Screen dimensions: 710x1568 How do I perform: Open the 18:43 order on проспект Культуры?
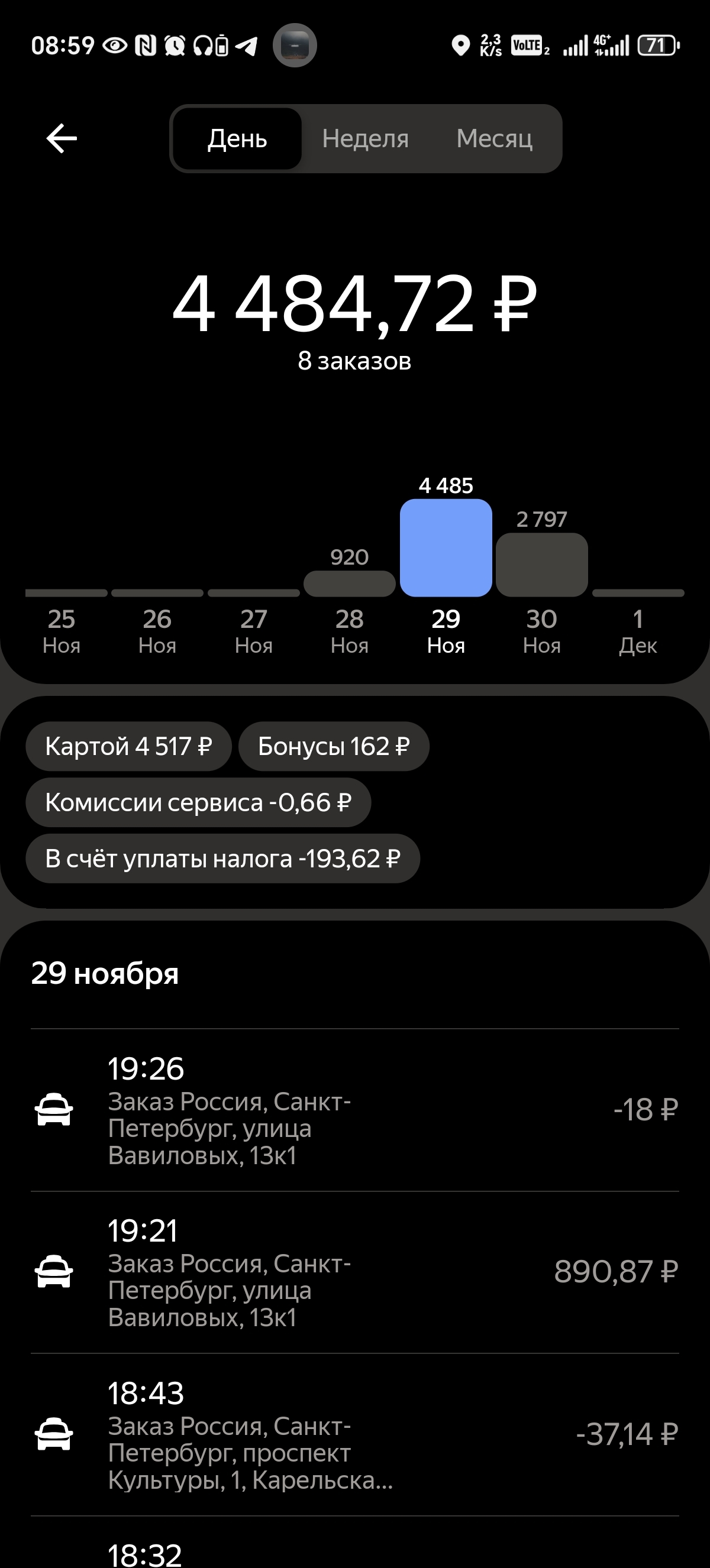pyautogui.click(x=354, y=1435)
